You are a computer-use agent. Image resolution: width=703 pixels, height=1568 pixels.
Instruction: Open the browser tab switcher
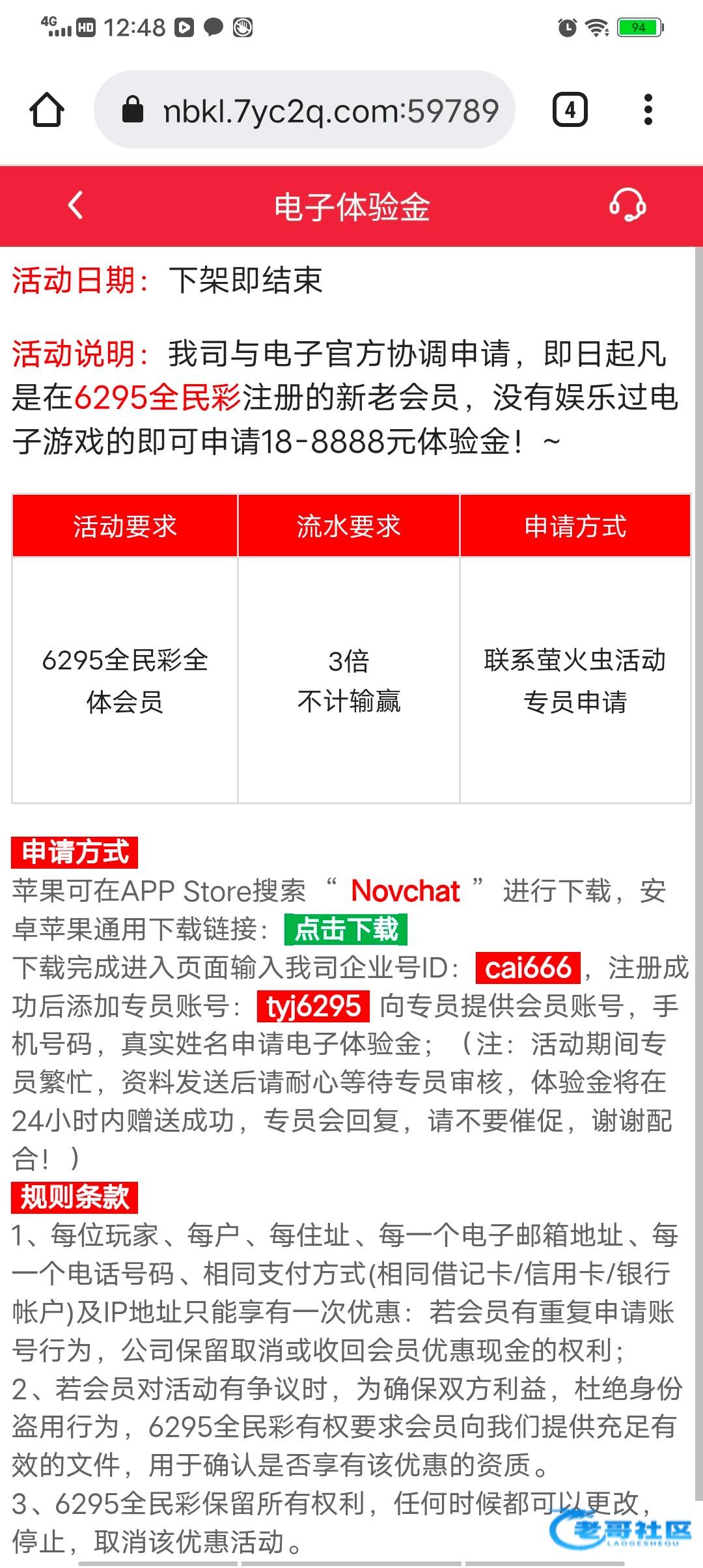coord(570,110)
